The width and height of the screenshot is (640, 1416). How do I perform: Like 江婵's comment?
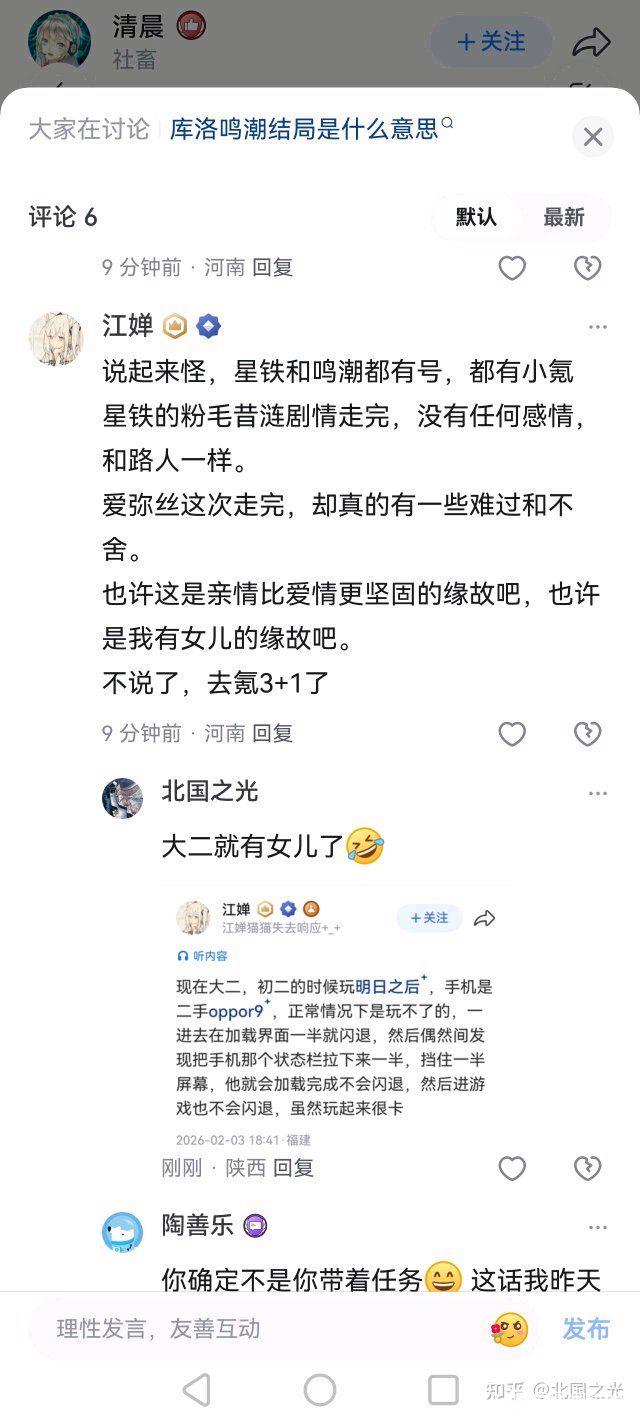point(512,734)
